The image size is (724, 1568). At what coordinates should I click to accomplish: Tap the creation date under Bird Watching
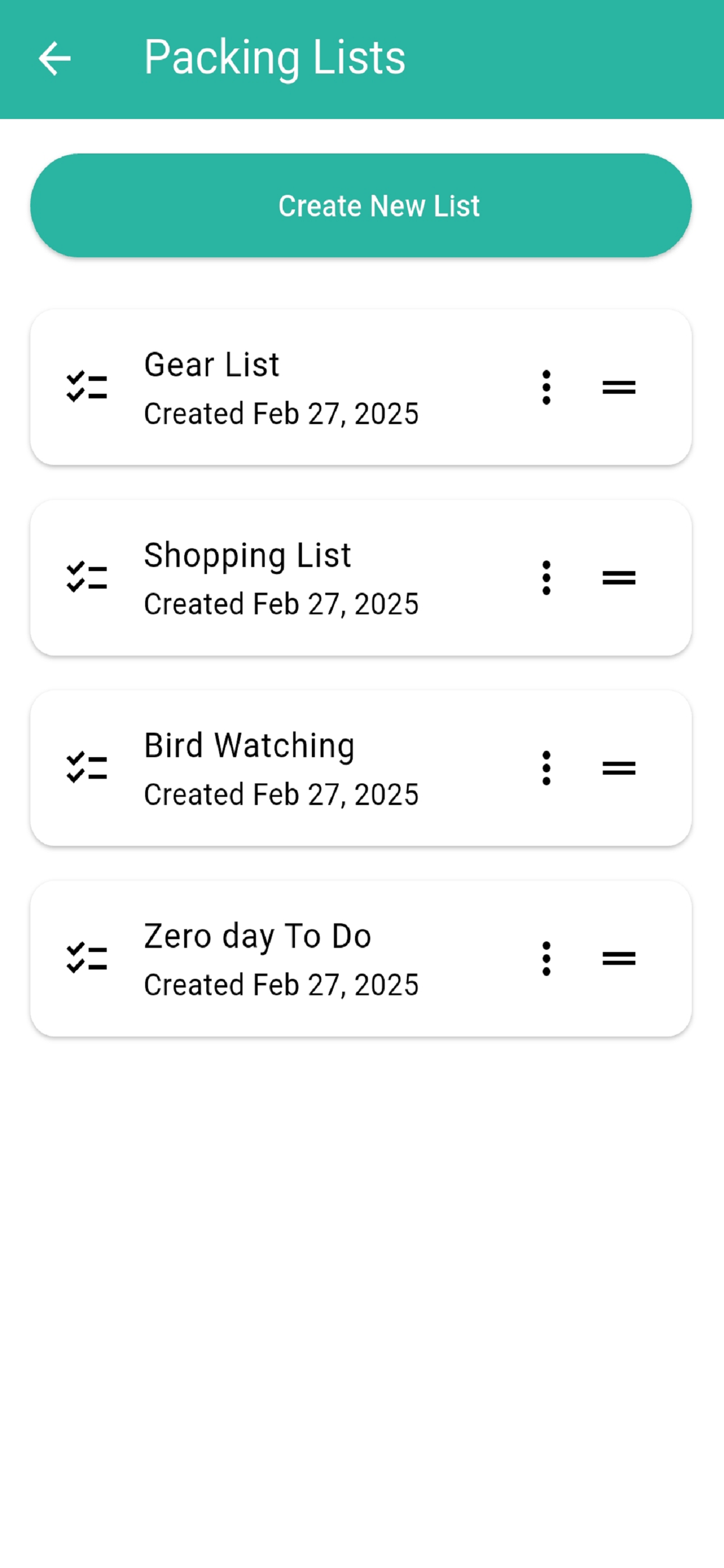280,794
